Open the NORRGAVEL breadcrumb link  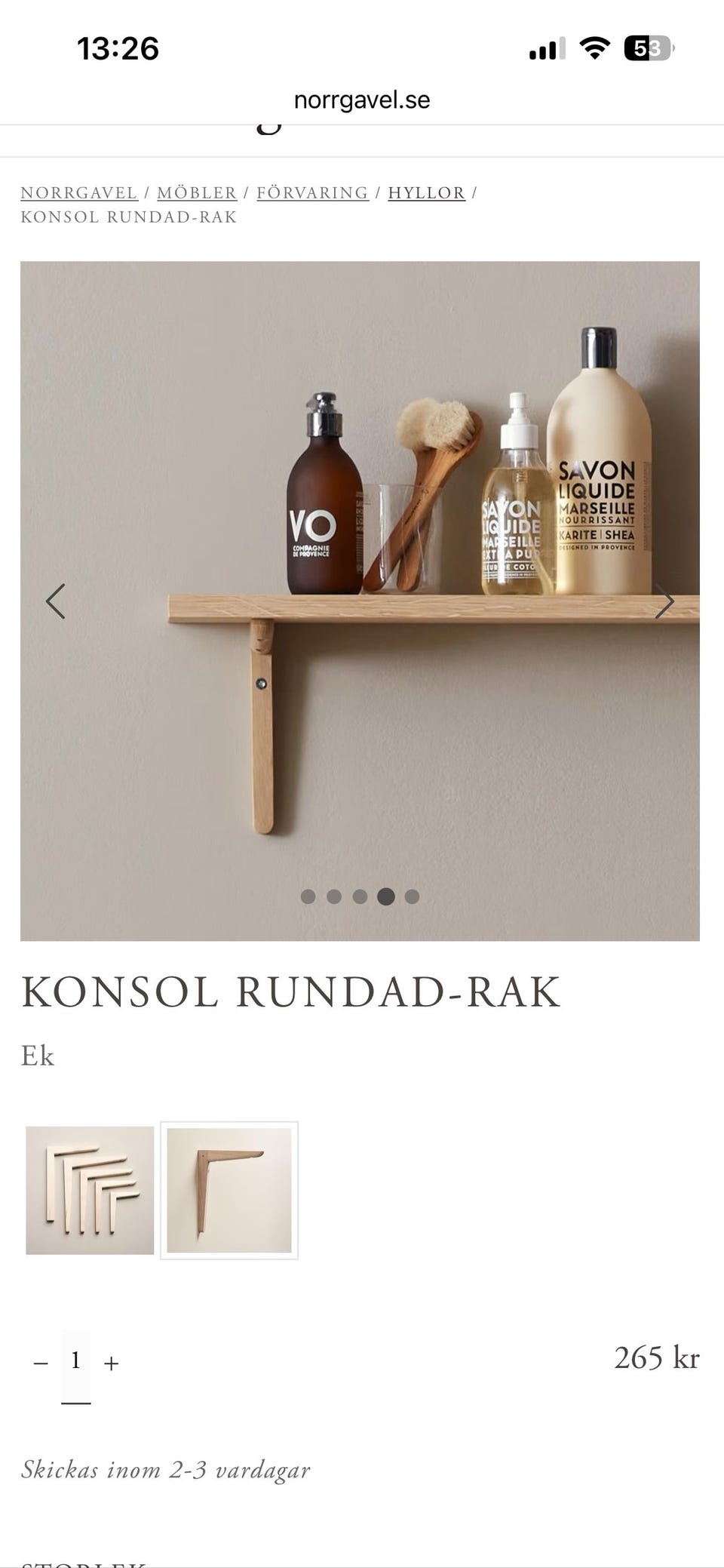78,192
